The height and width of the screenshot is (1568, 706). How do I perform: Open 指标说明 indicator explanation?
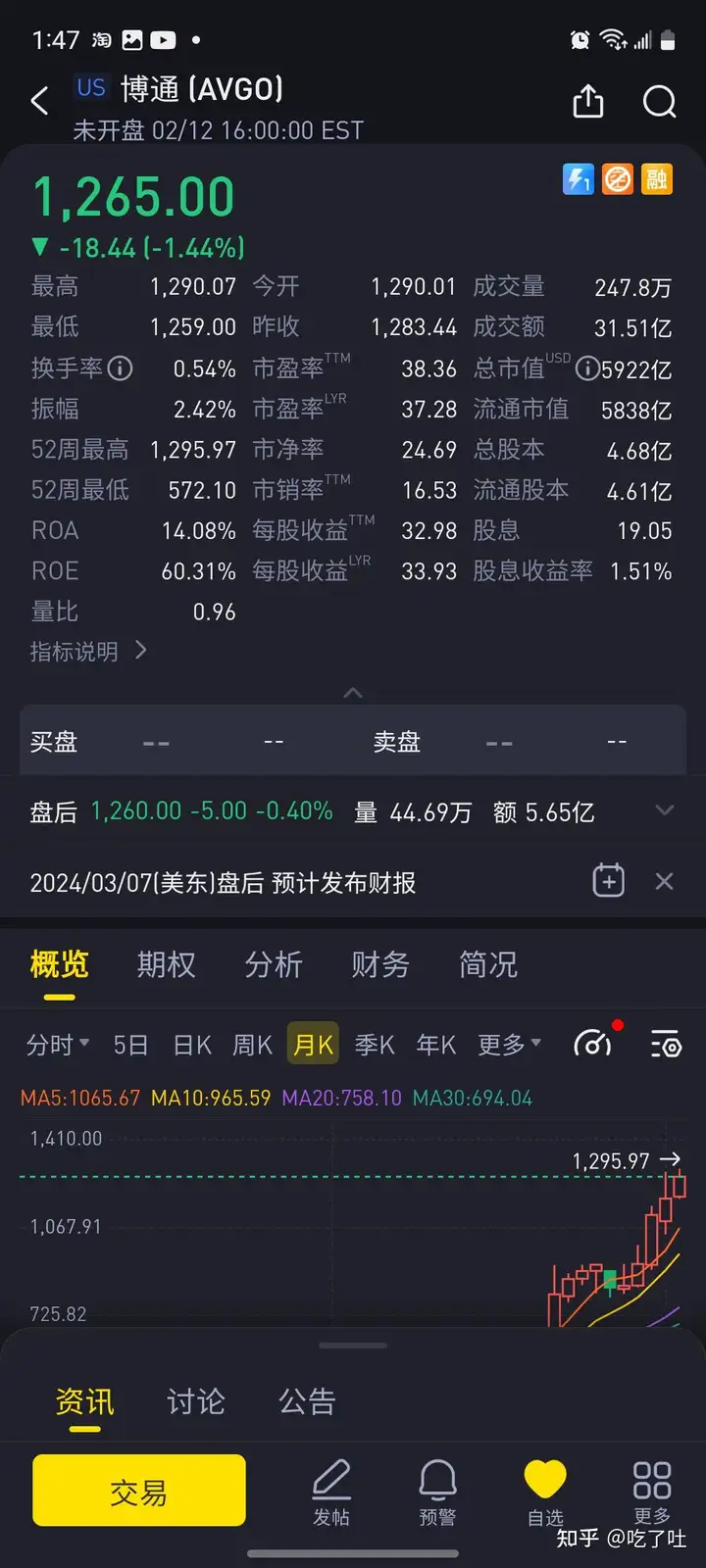(88, 651)
